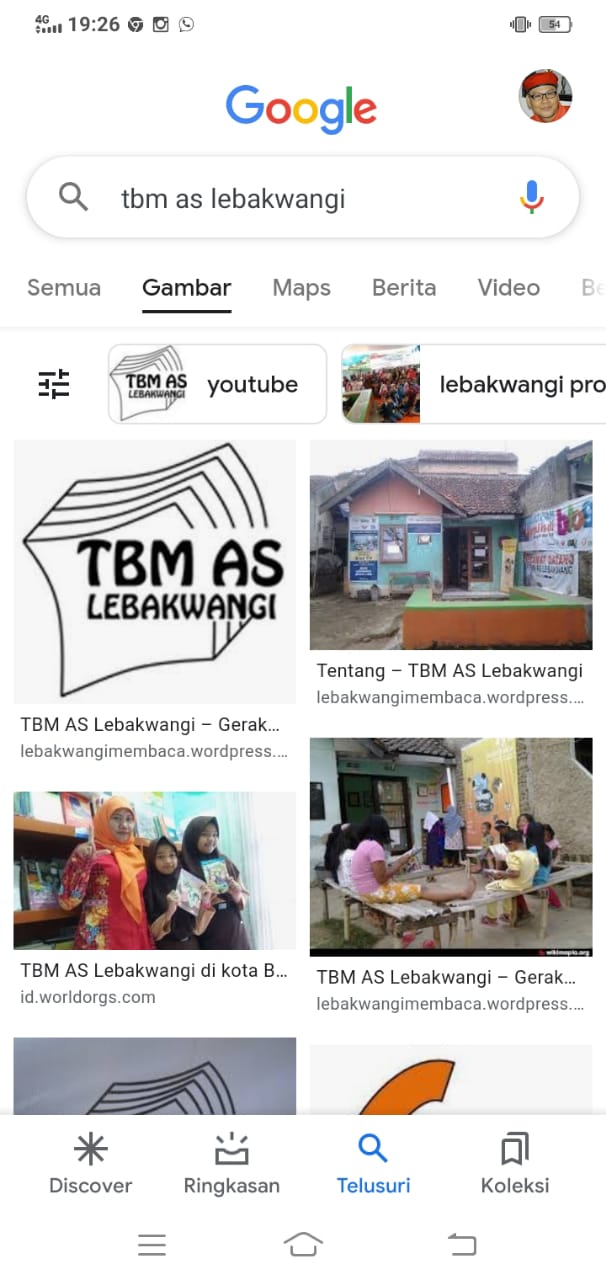Switch to the Berita tab
The height and width of the screenshot is (1280, 606).
click(x=404, y=288)
